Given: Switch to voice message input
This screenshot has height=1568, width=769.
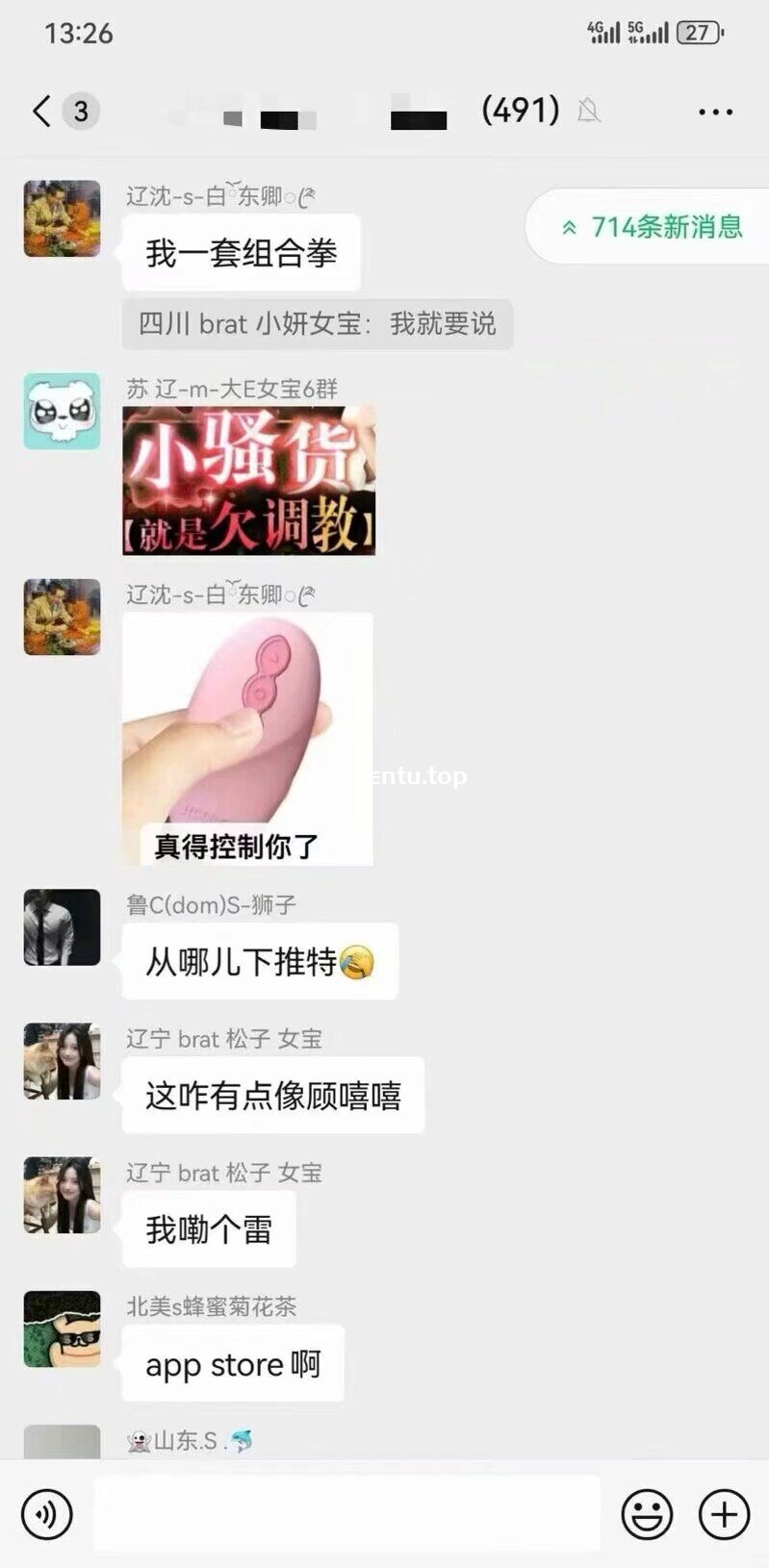Looking at the screenshot, I should pyautogui.click(x=46, y=1514).
